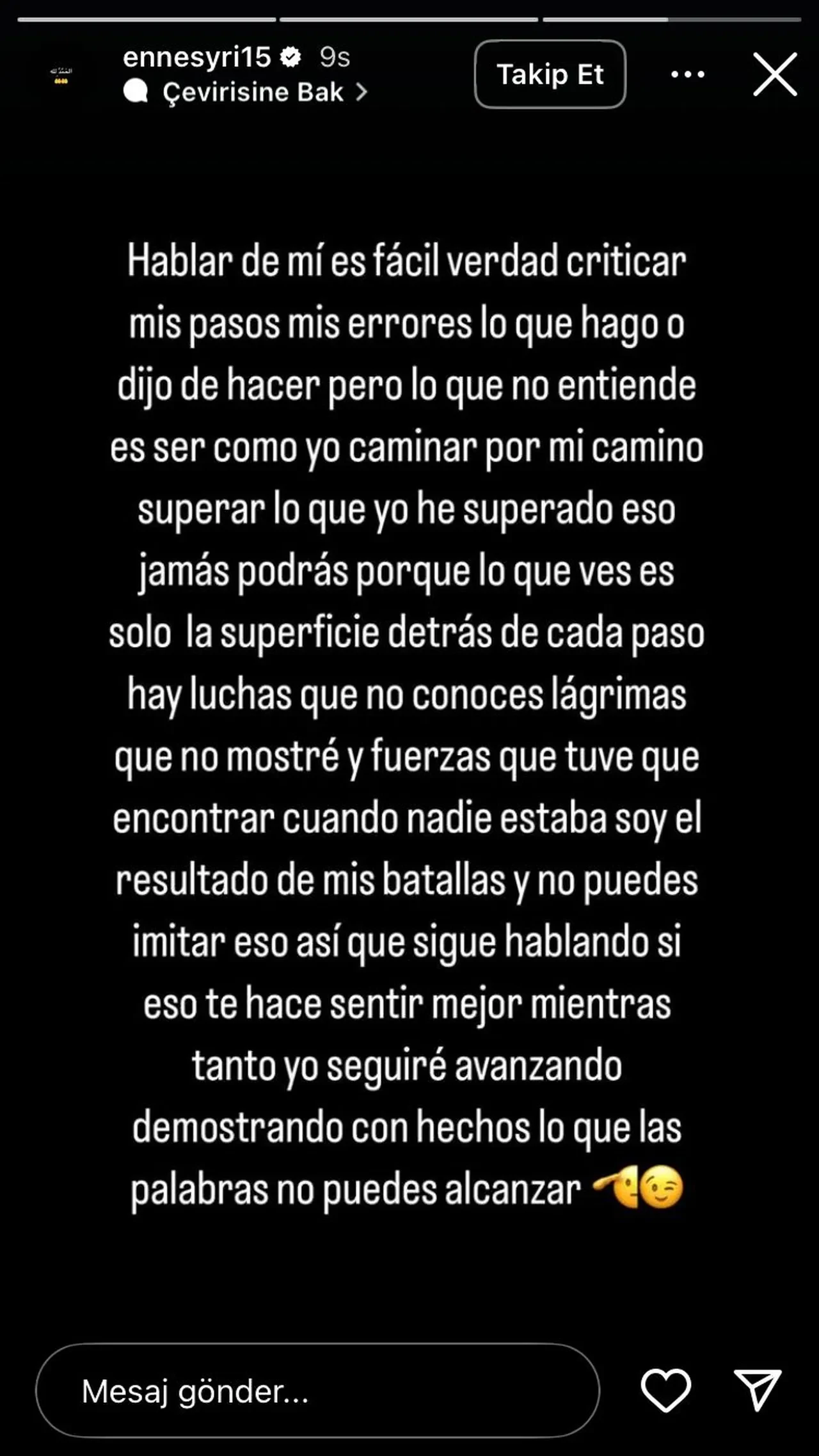Share the story via paper plane icon

[x=757, y=1389]
